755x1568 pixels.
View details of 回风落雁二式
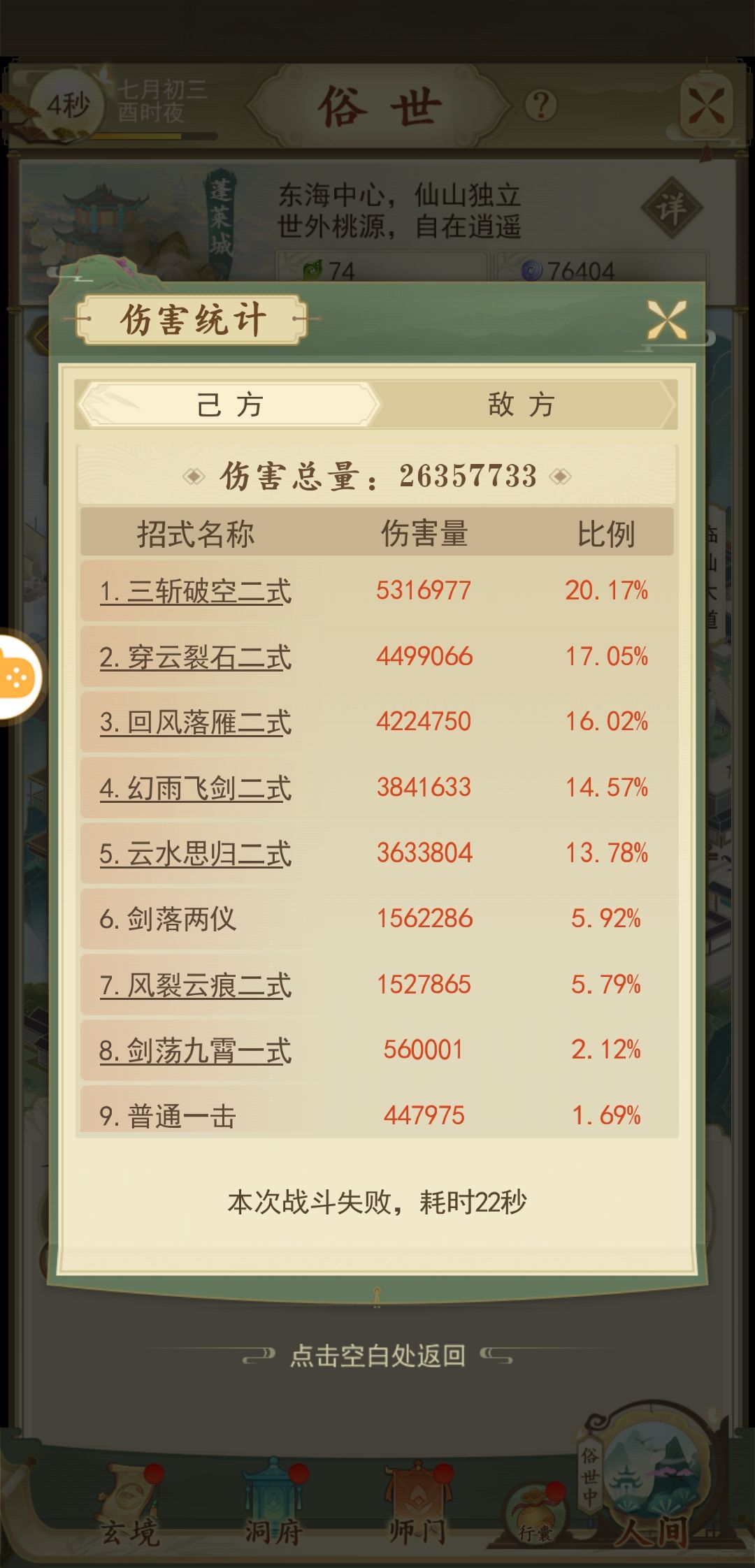pyautogui.click(x=196, y=723)
